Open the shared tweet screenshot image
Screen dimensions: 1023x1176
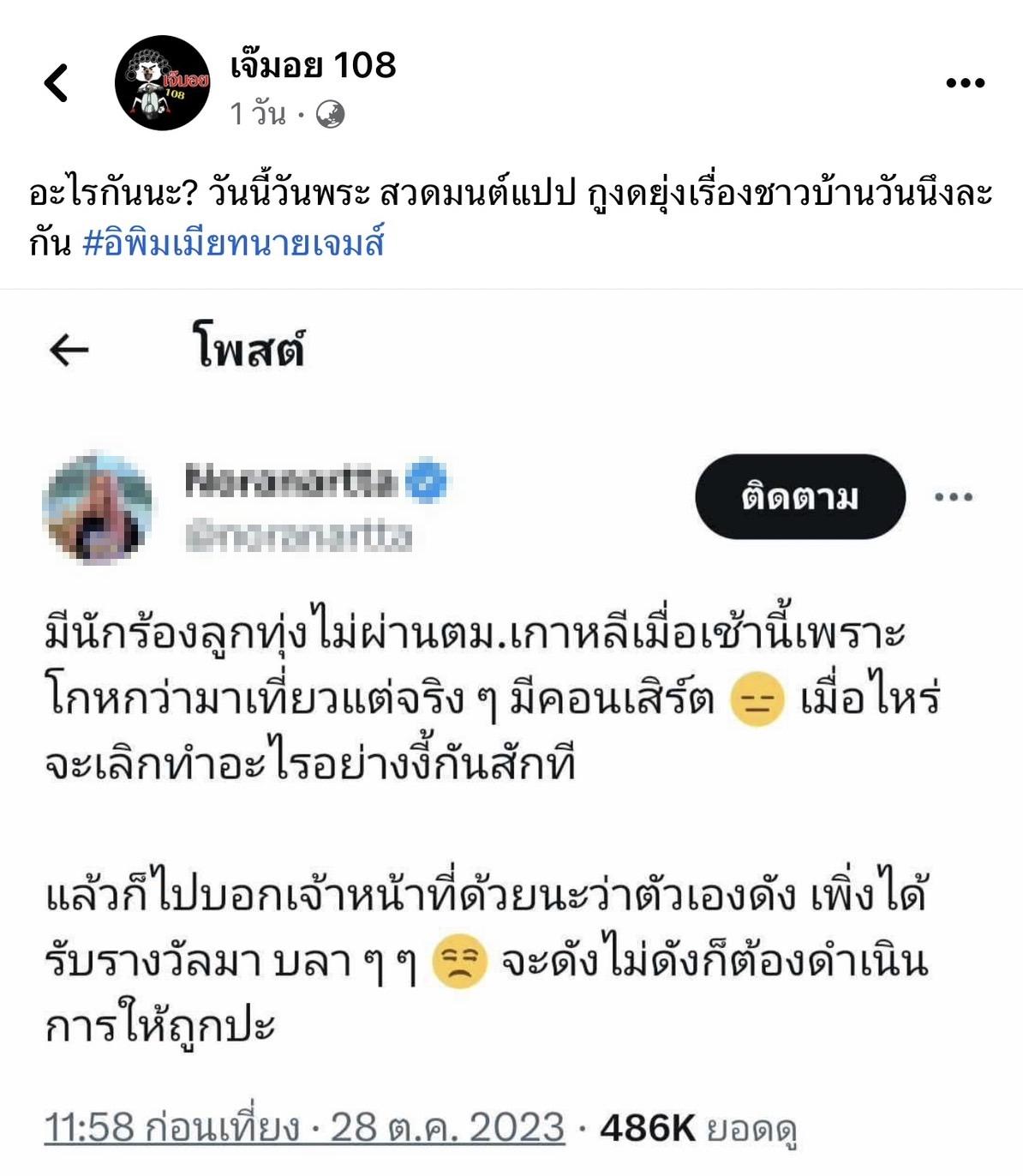point(511,729)
